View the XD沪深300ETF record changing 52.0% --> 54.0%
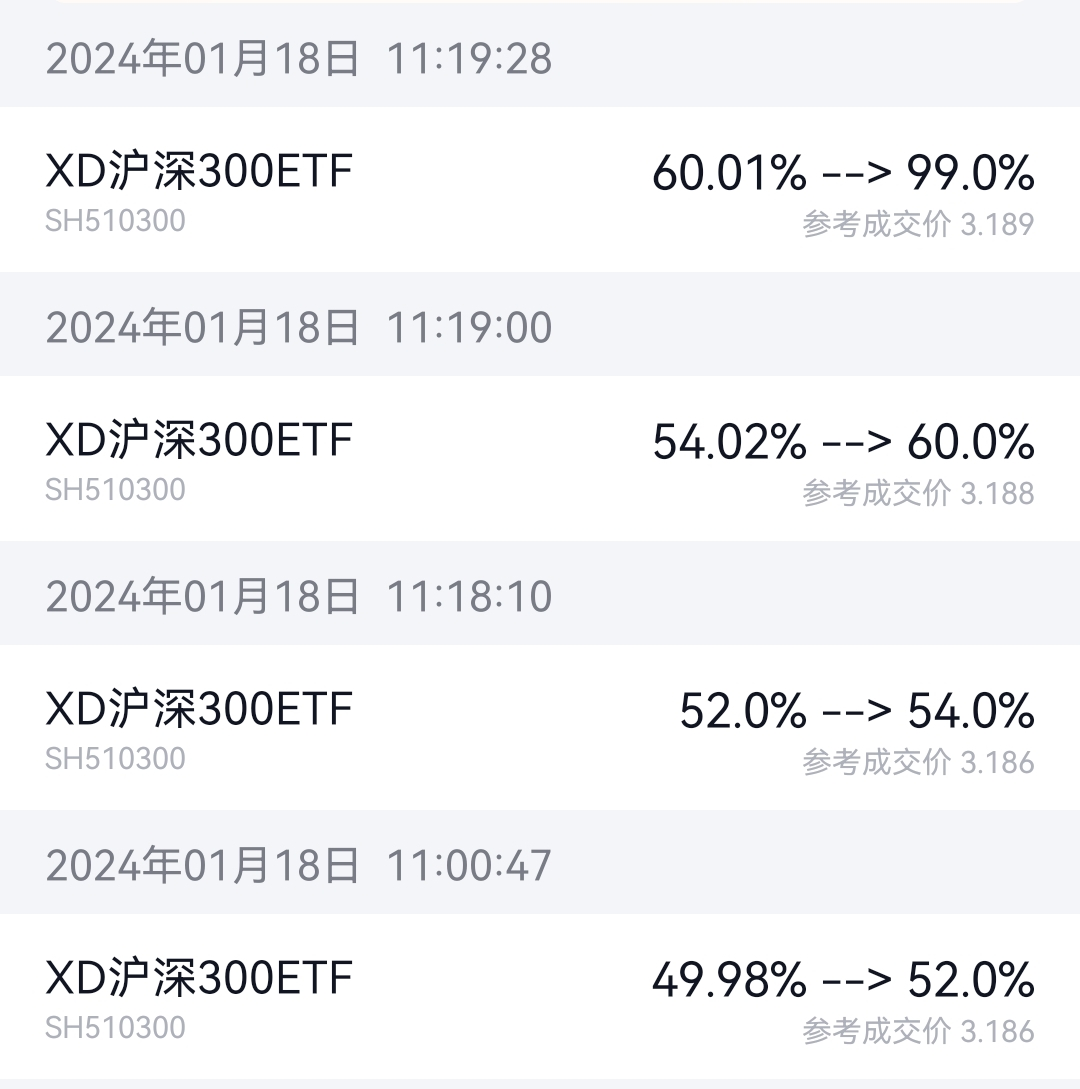 pos(540,728)
